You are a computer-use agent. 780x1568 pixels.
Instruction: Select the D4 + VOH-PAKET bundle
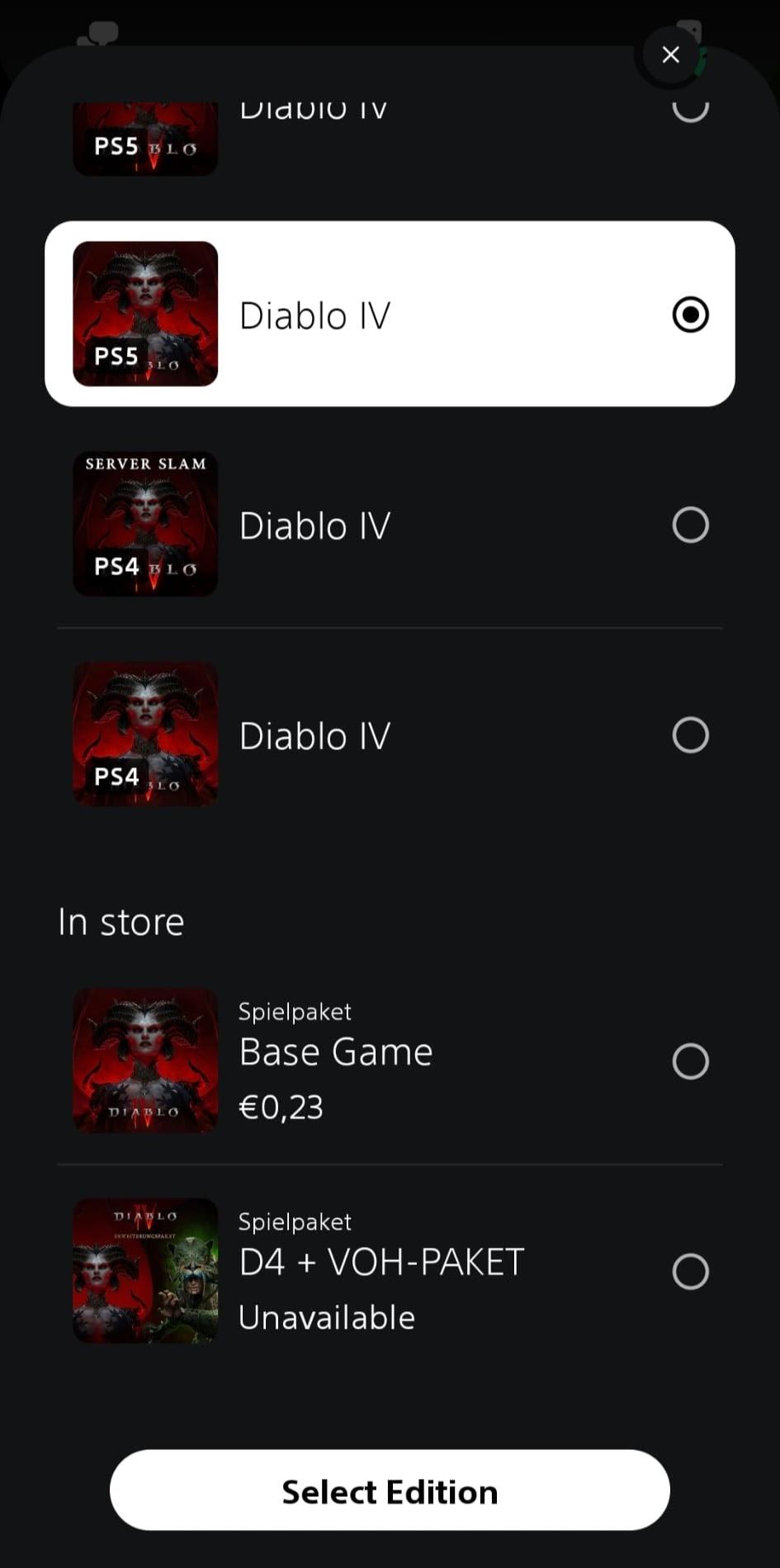point(690,1271)
